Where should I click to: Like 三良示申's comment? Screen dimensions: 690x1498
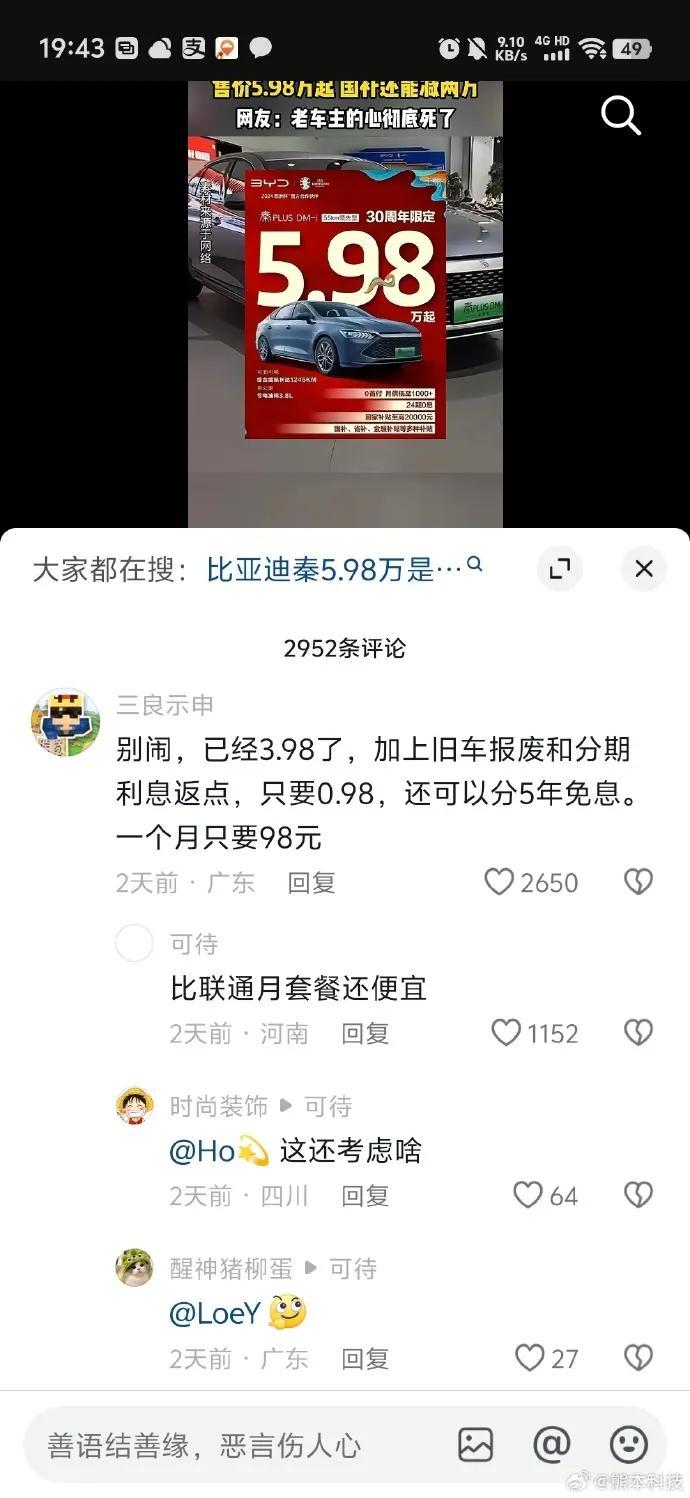click(x=499, y=882)
